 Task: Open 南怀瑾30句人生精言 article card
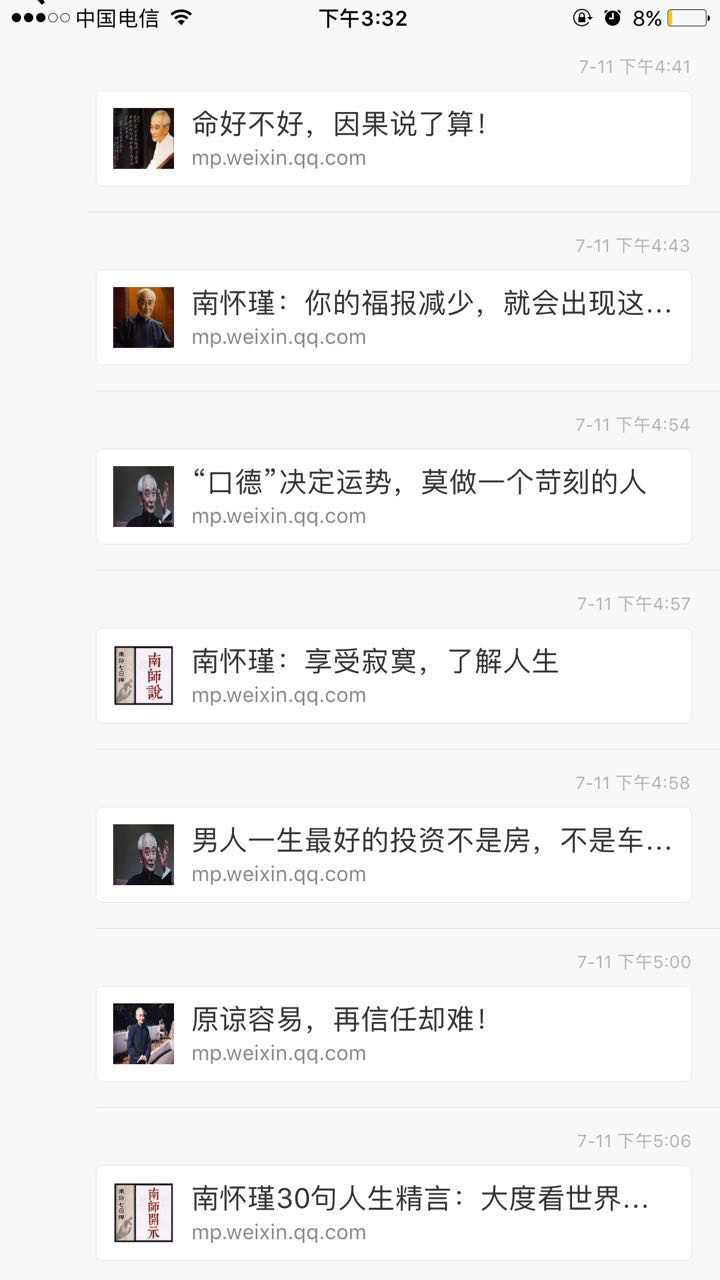click(393, 1213)
